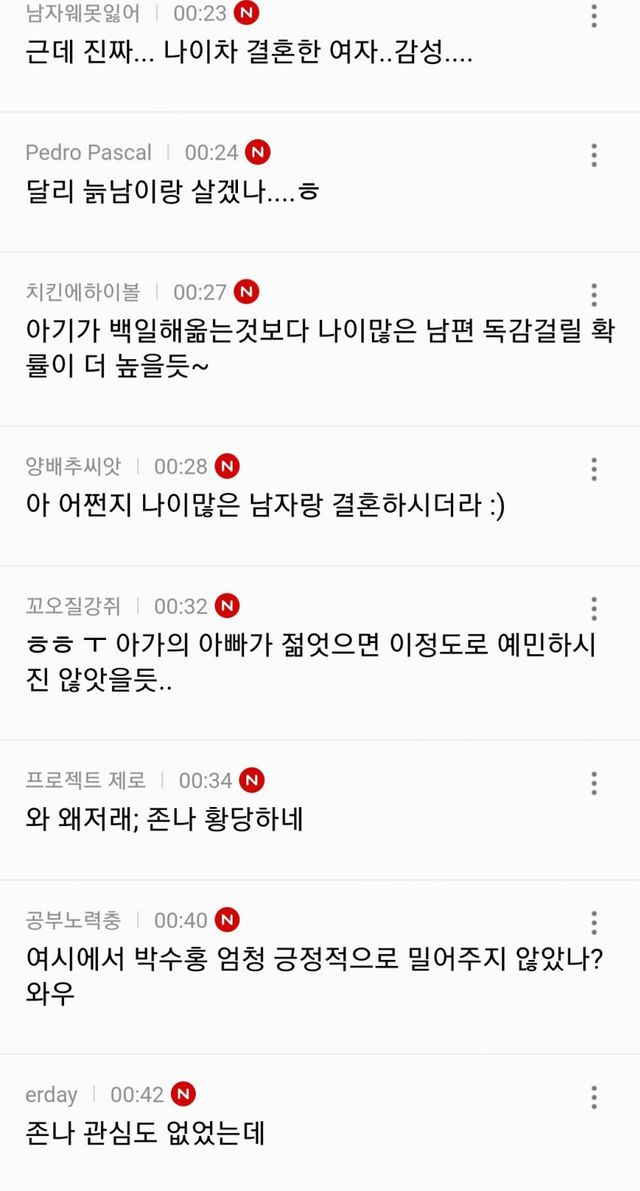
Task: Show the menu for erday's comment
Action: 594,1097
